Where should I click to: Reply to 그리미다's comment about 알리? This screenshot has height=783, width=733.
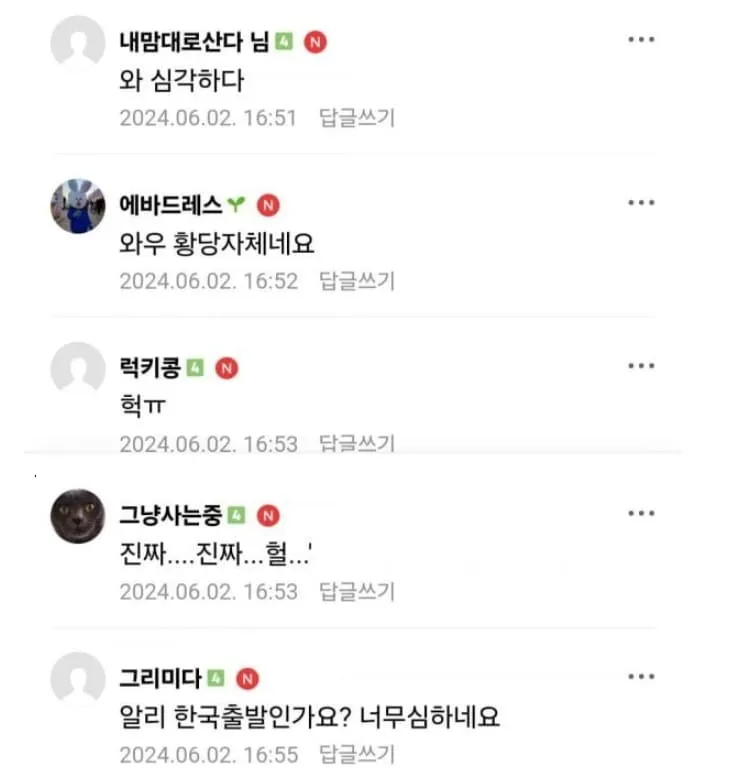point(357,754)
